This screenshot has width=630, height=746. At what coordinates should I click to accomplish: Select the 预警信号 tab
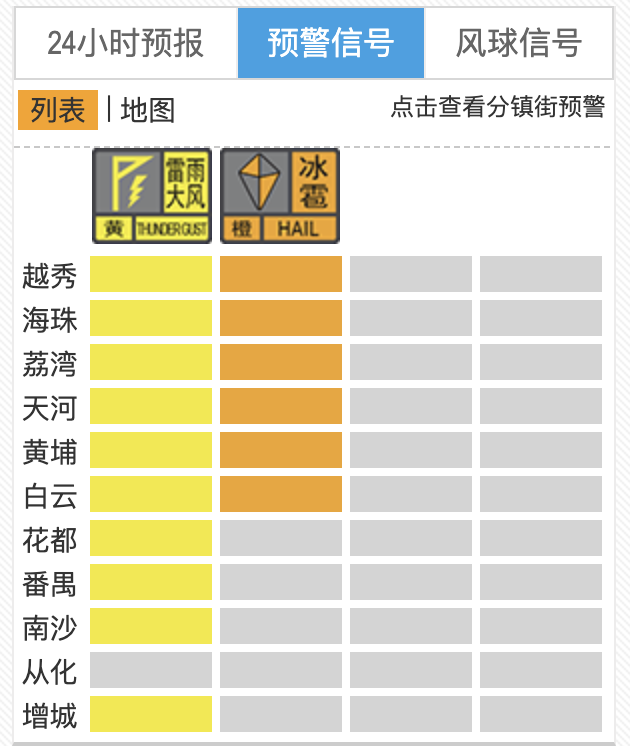[331, 43]
